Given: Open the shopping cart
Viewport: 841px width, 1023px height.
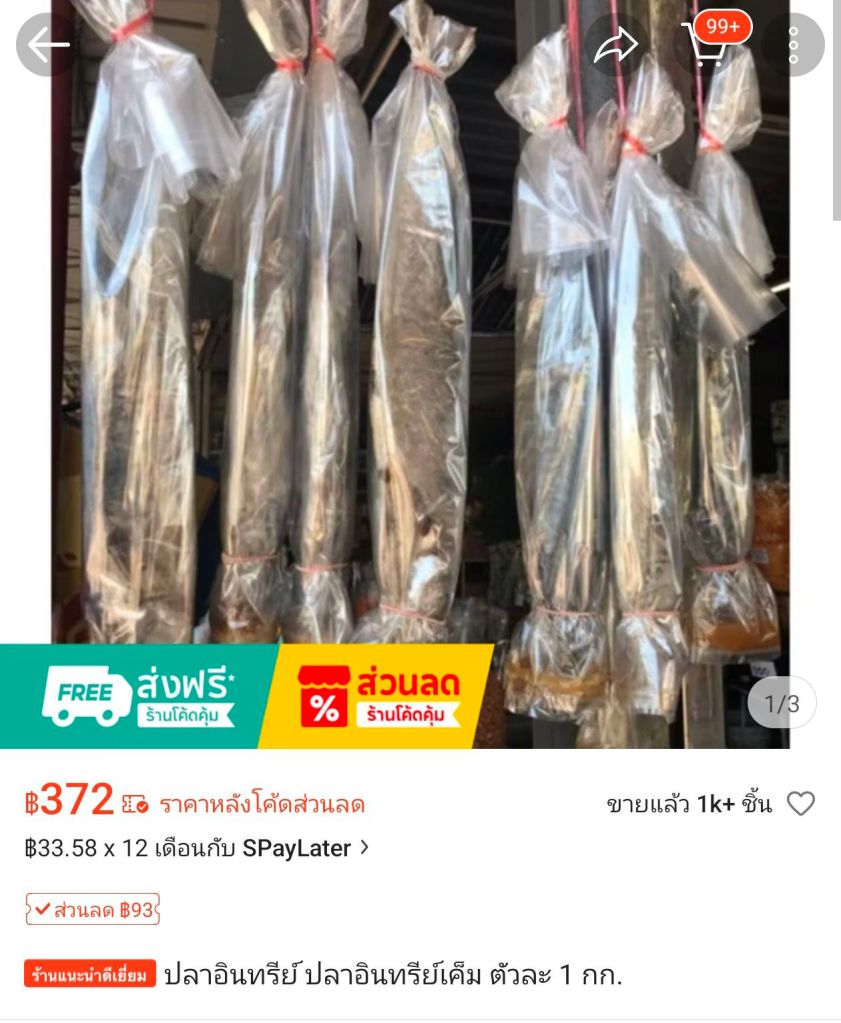Looking at the screenshot, I should coord(706,45).
